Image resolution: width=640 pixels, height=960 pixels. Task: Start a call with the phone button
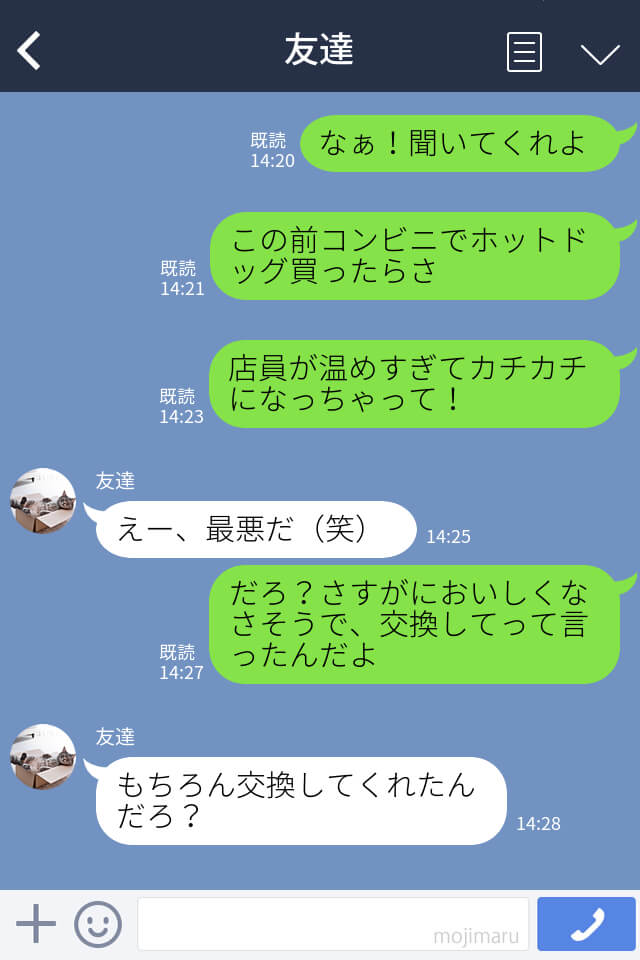[x=586, y=924]
